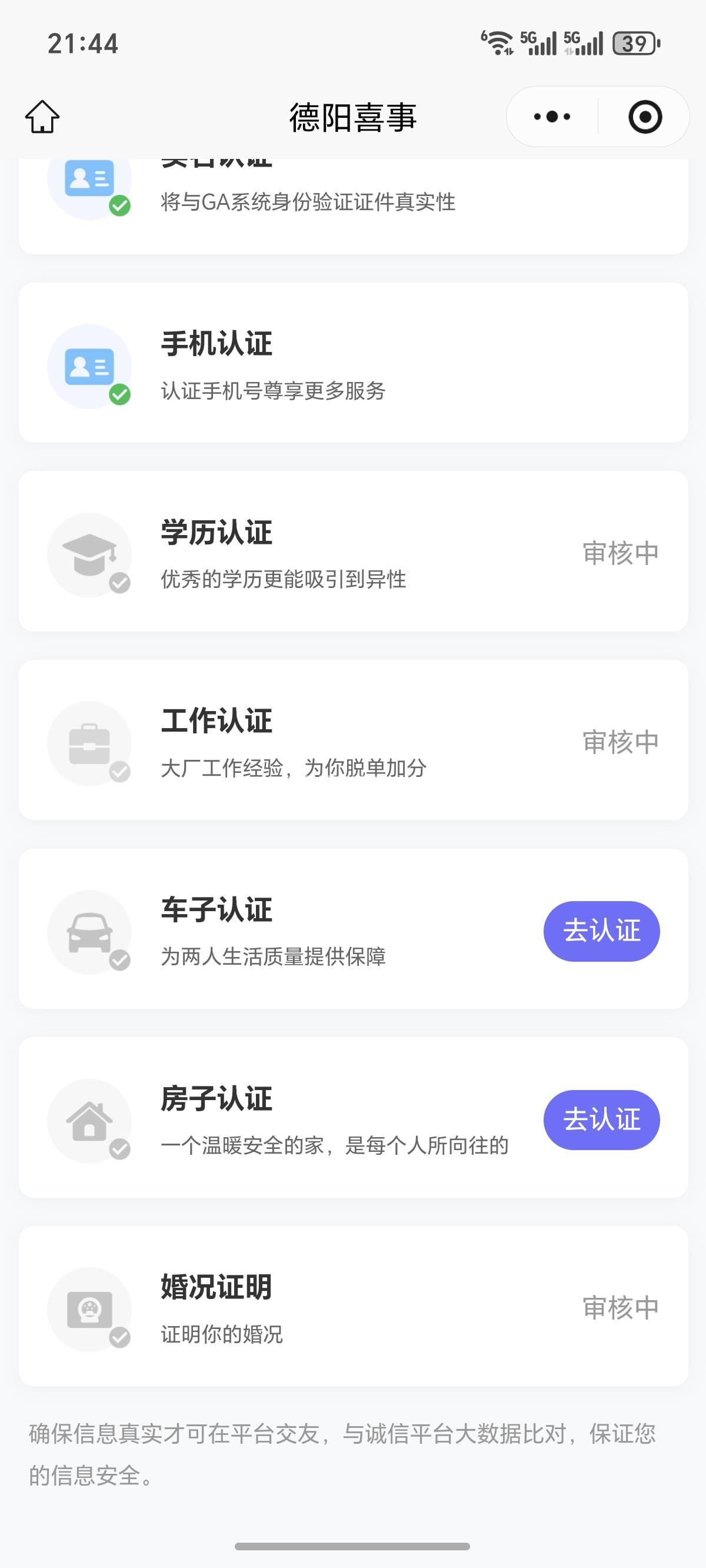Tap 去认证 for 车子认证
The image size is (706, 1568).
click(601, 931)
